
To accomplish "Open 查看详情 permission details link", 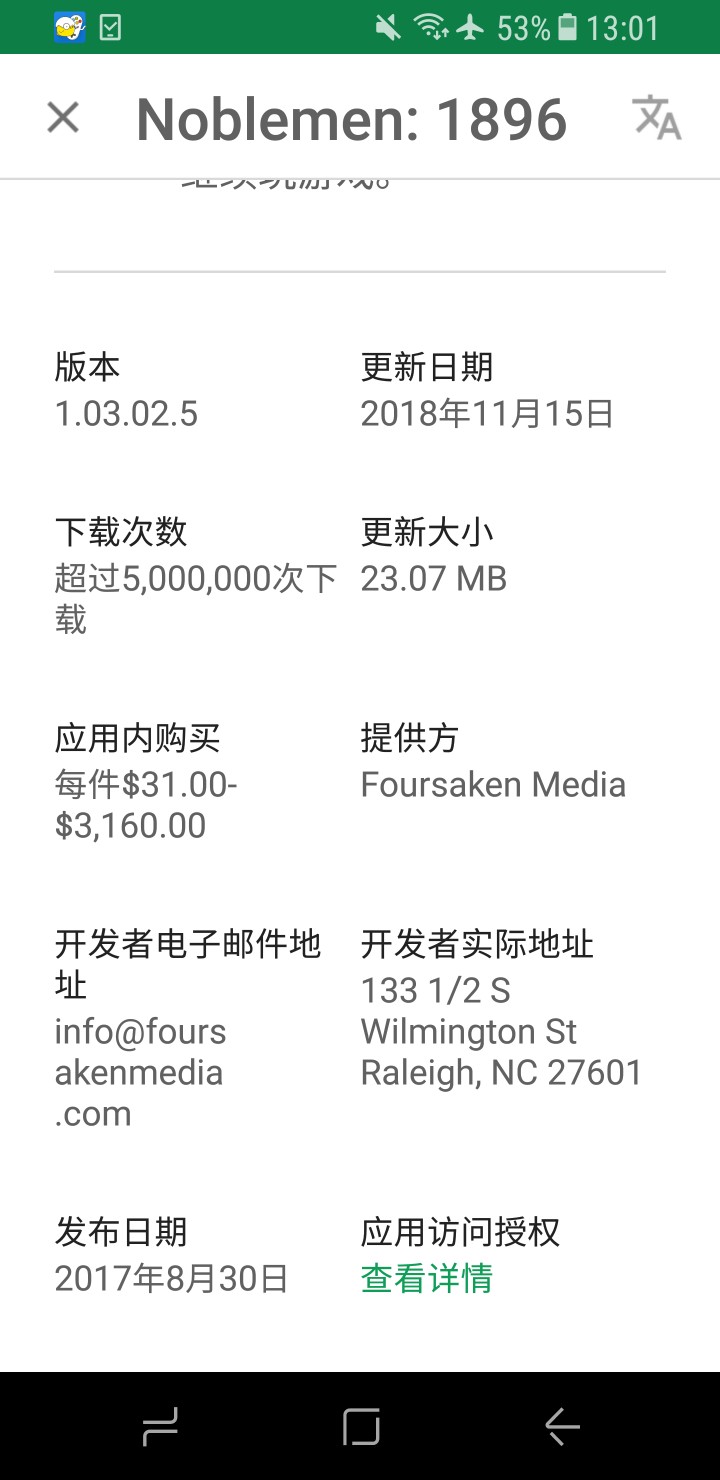I will 426,1278.
